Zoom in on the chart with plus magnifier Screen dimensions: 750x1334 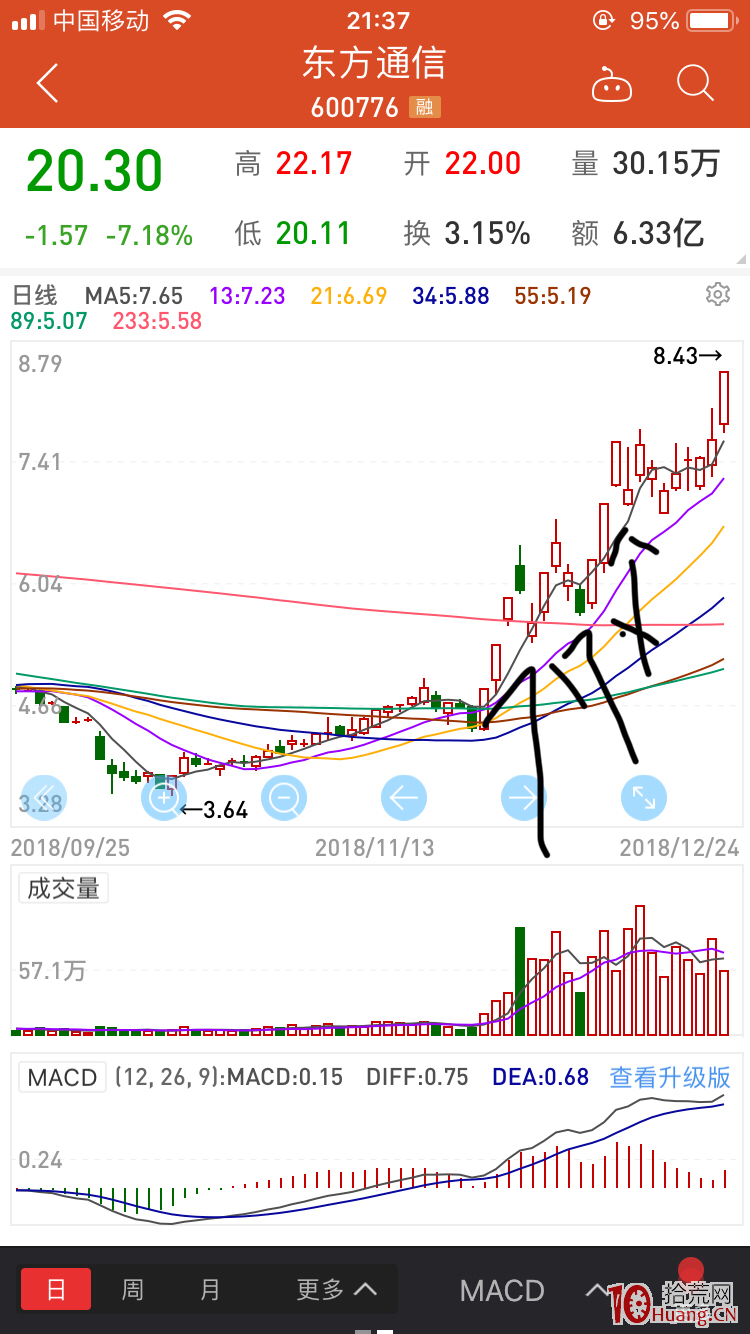point(164,797)
